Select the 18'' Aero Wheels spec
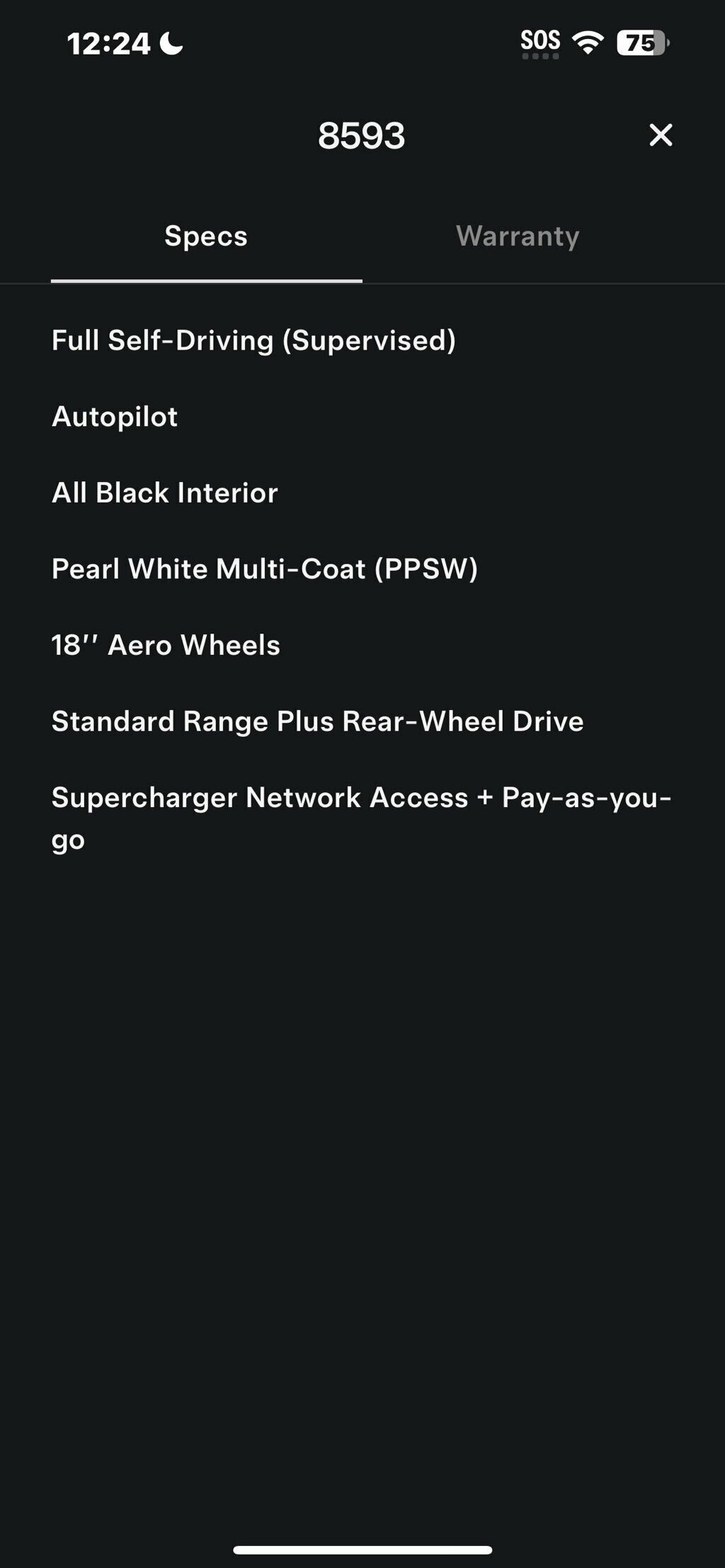725x1568 pixels. coord(166,644)
